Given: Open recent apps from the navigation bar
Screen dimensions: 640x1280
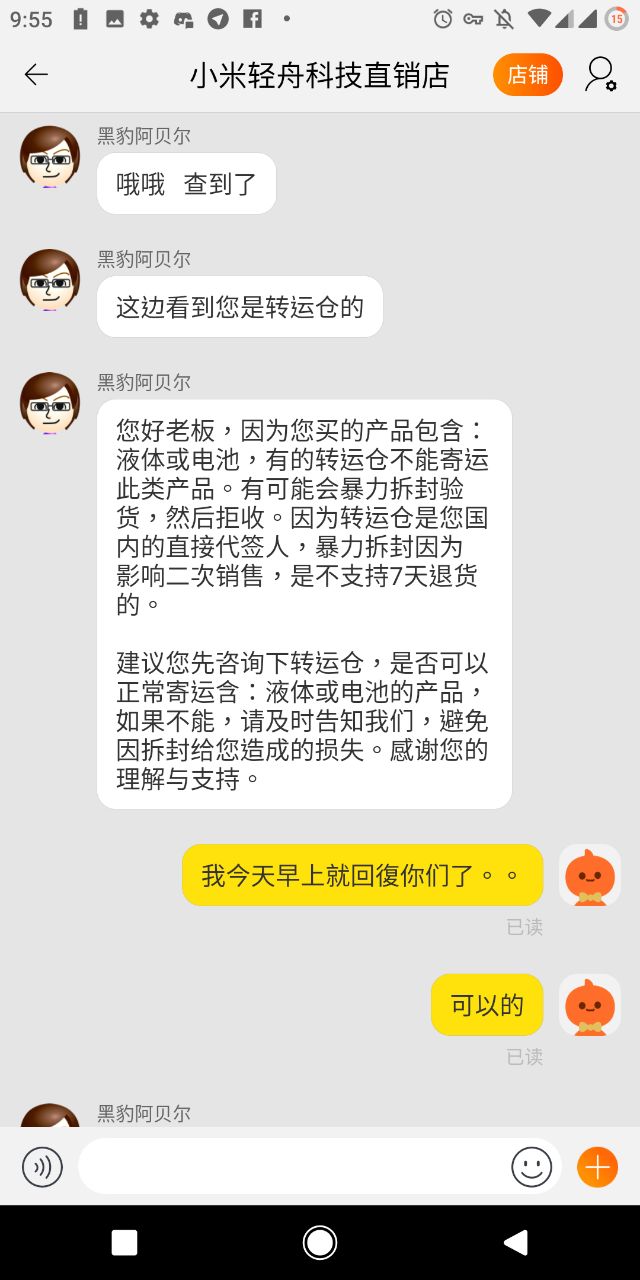Looking at the screenshot, I should (x=124, y=1242).
